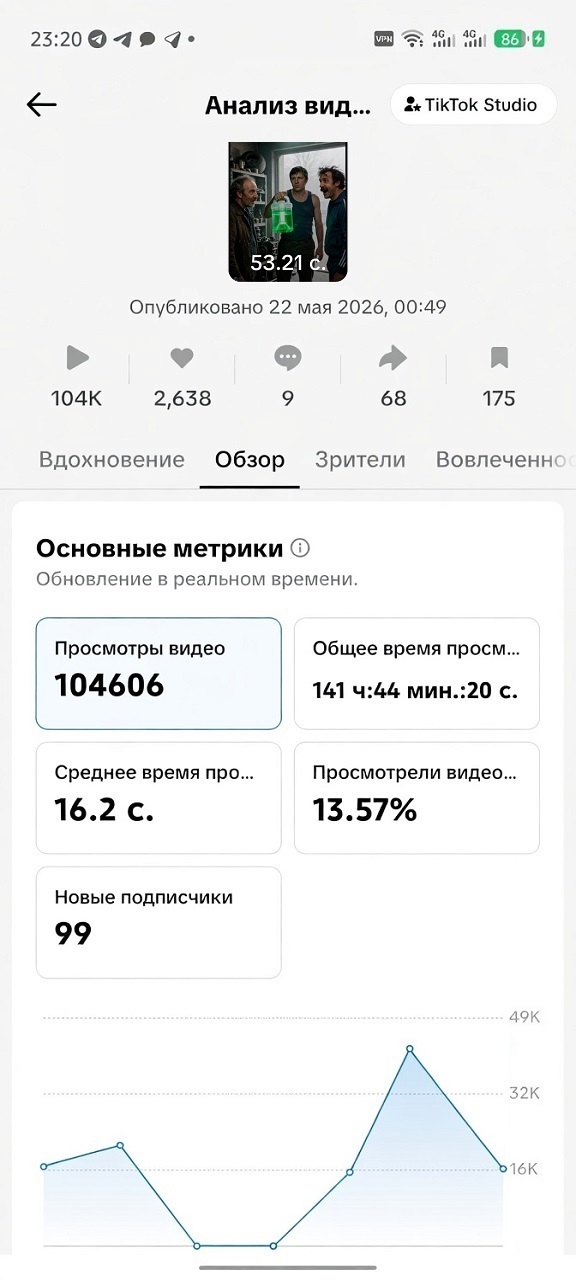Choose the Среднее время просмотра card
Viewport: 576px width, 1280px height.
159,798
